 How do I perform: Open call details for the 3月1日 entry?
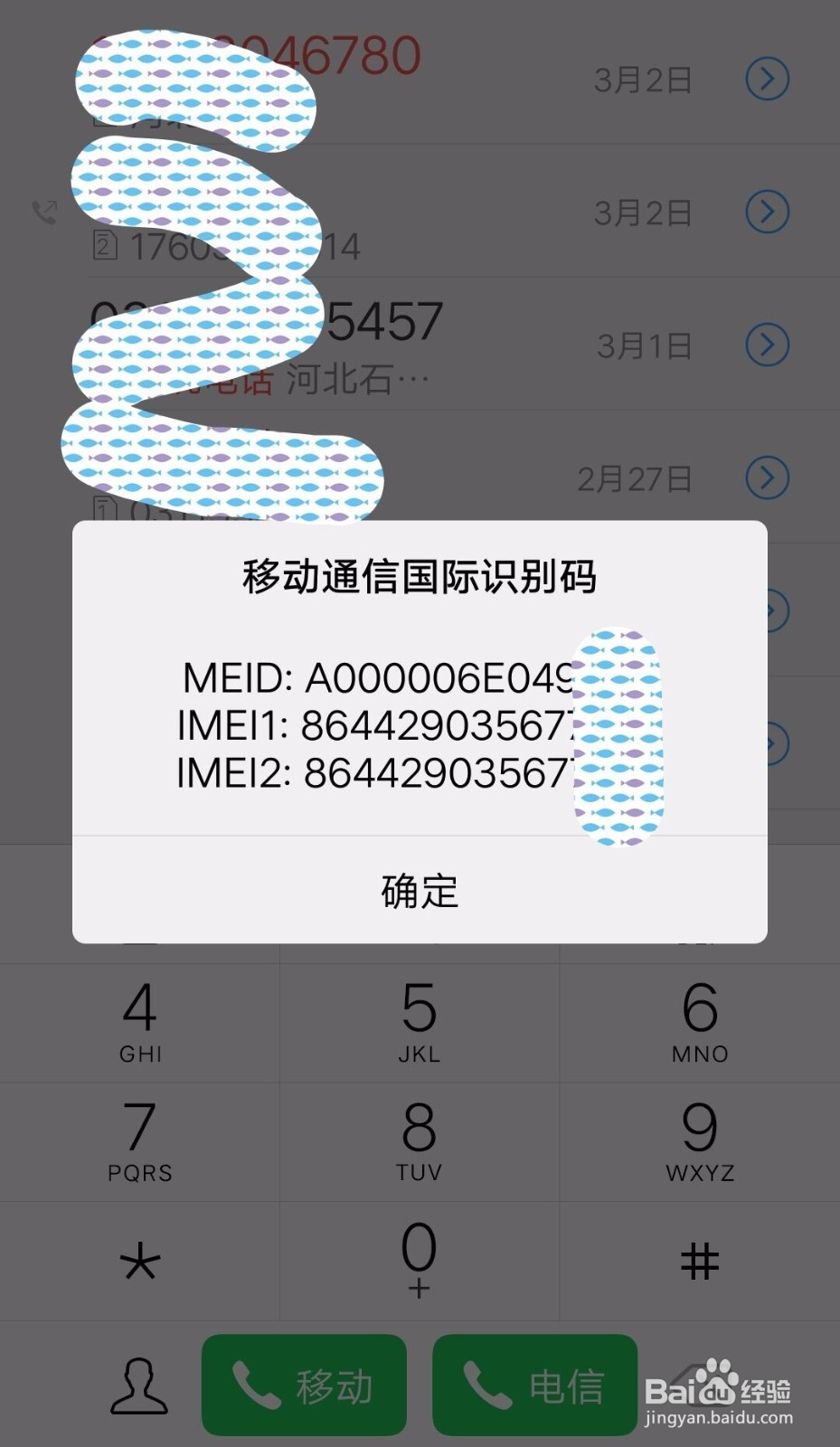pyautogui.click(x=767, y=345)
